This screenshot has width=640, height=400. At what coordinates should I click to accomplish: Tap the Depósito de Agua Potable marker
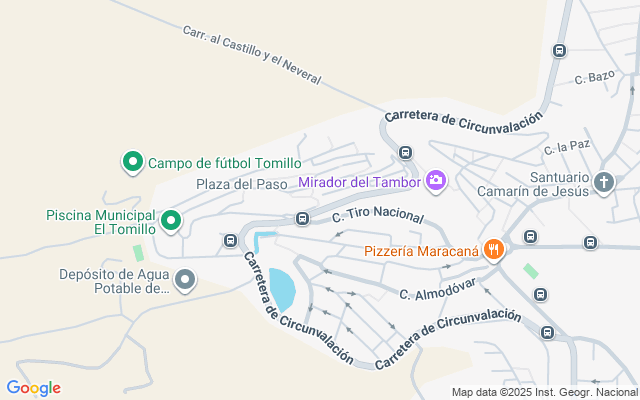click(185, 280)
